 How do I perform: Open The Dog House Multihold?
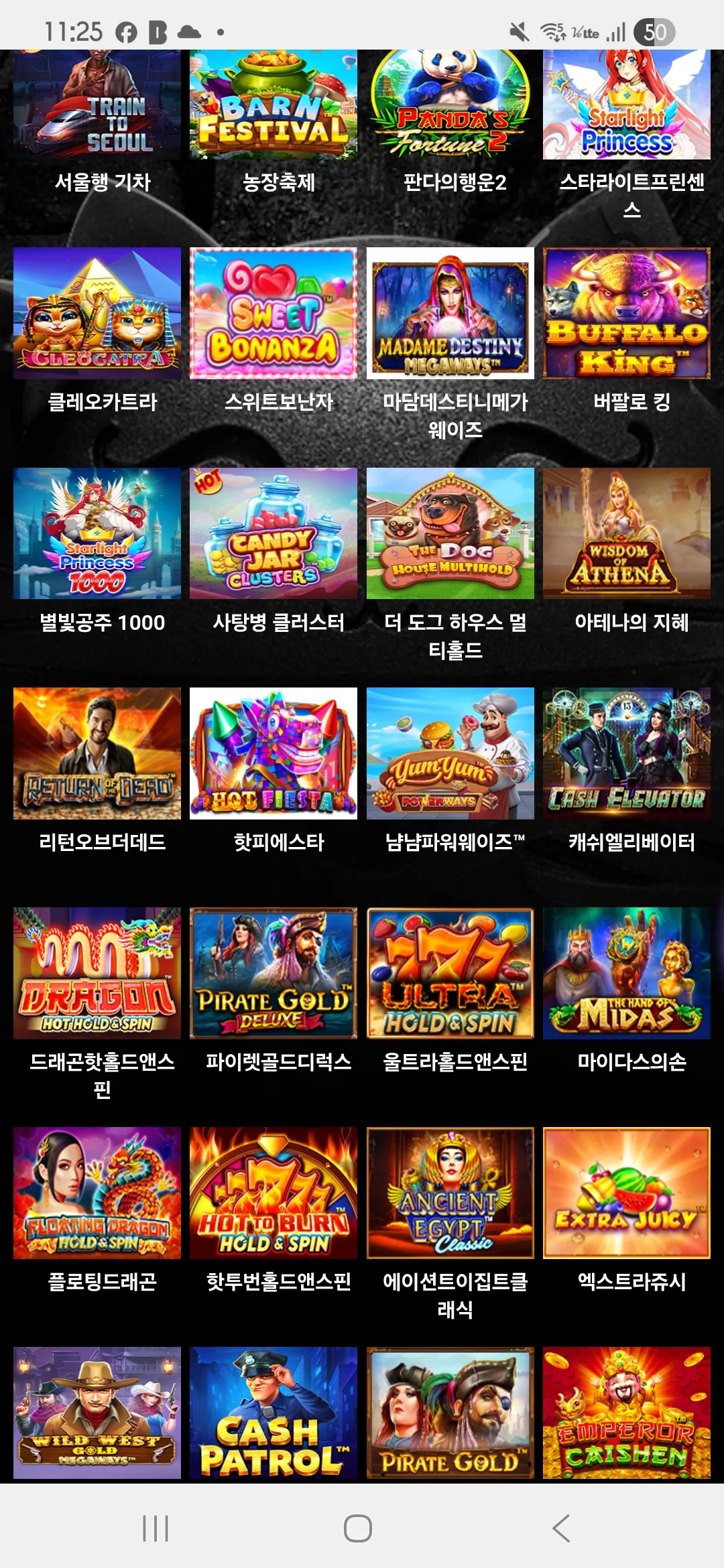450,533
